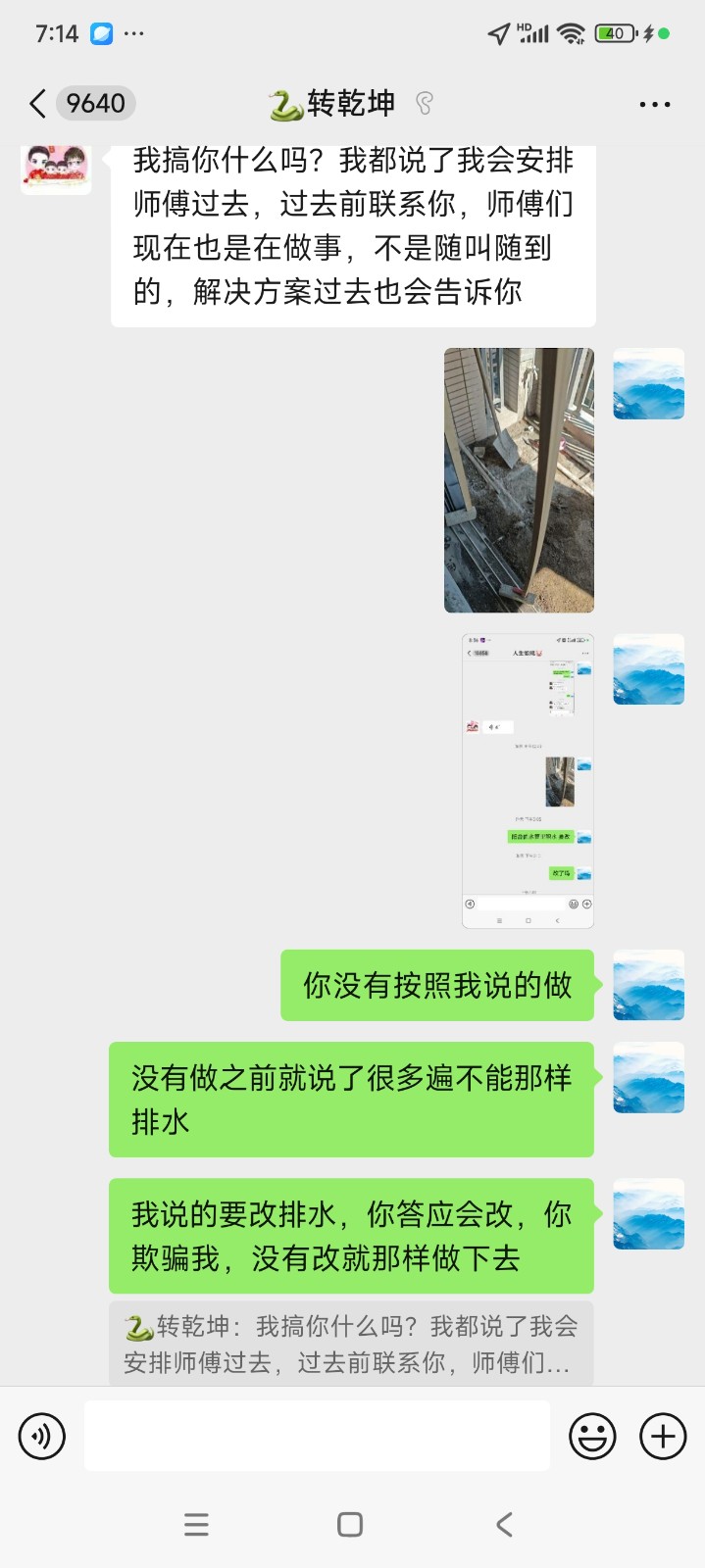The width and height of the screenshot is (705, 1568).
Task: Open 转乾坤's profile from their avatar
Action: point(56,169)
